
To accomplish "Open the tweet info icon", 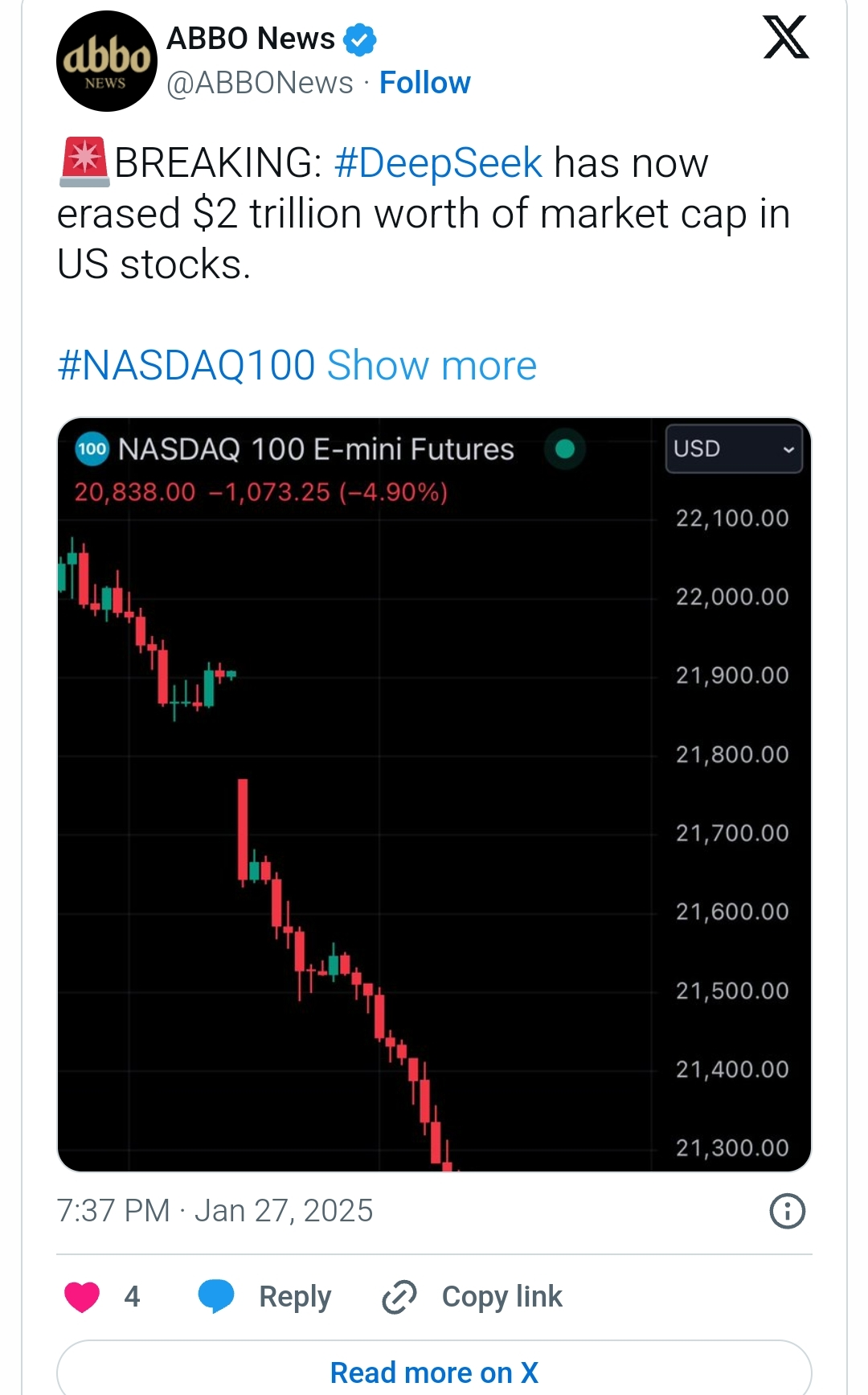I will pos(787,1211).
